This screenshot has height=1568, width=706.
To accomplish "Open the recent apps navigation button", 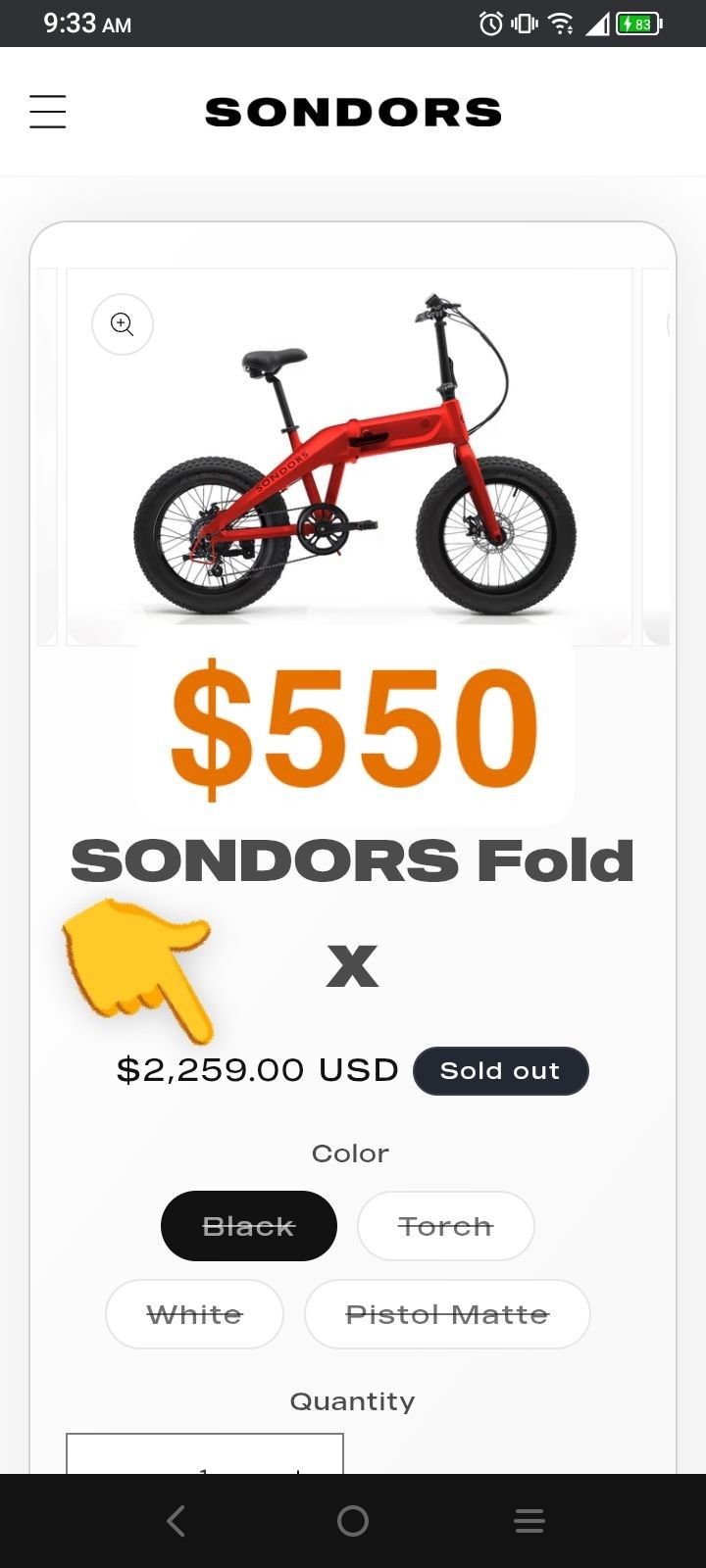I will point(529,1521).
